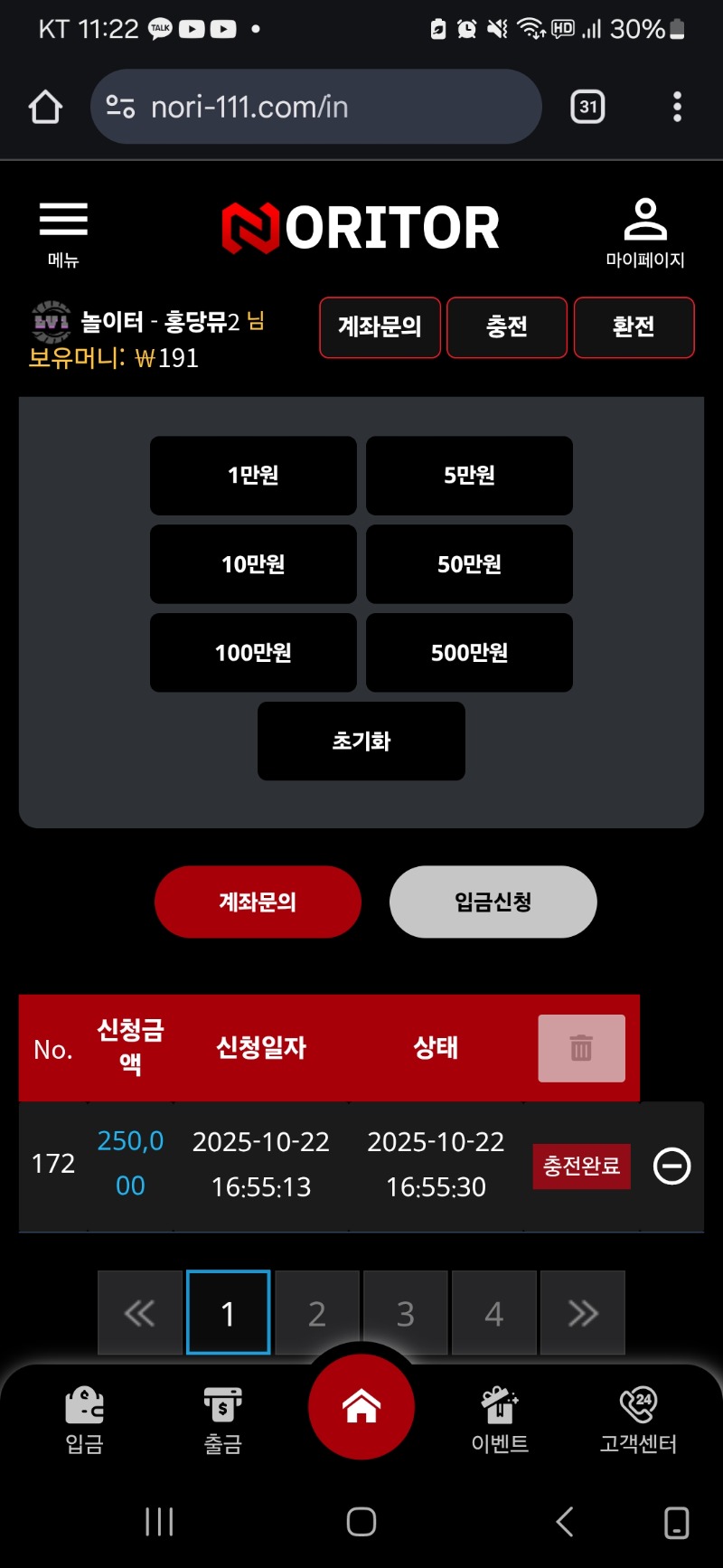The width and height of the screenshot is (723, 1568).
Task: Go to page 2
Action: coord(316,1313)
